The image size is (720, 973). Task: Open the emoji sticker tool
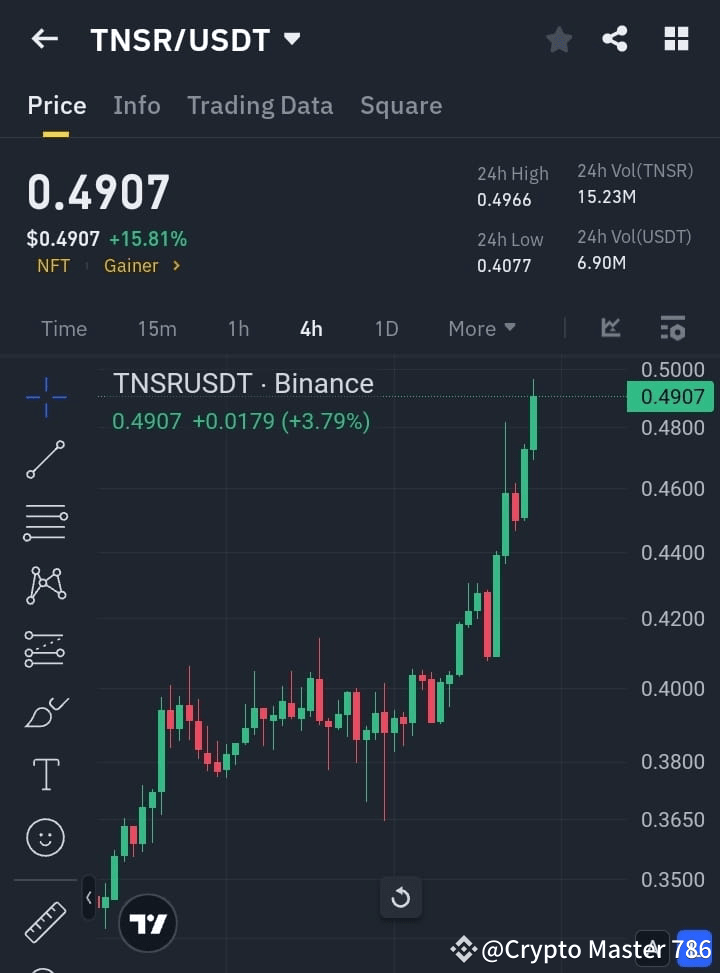point(45,837)
